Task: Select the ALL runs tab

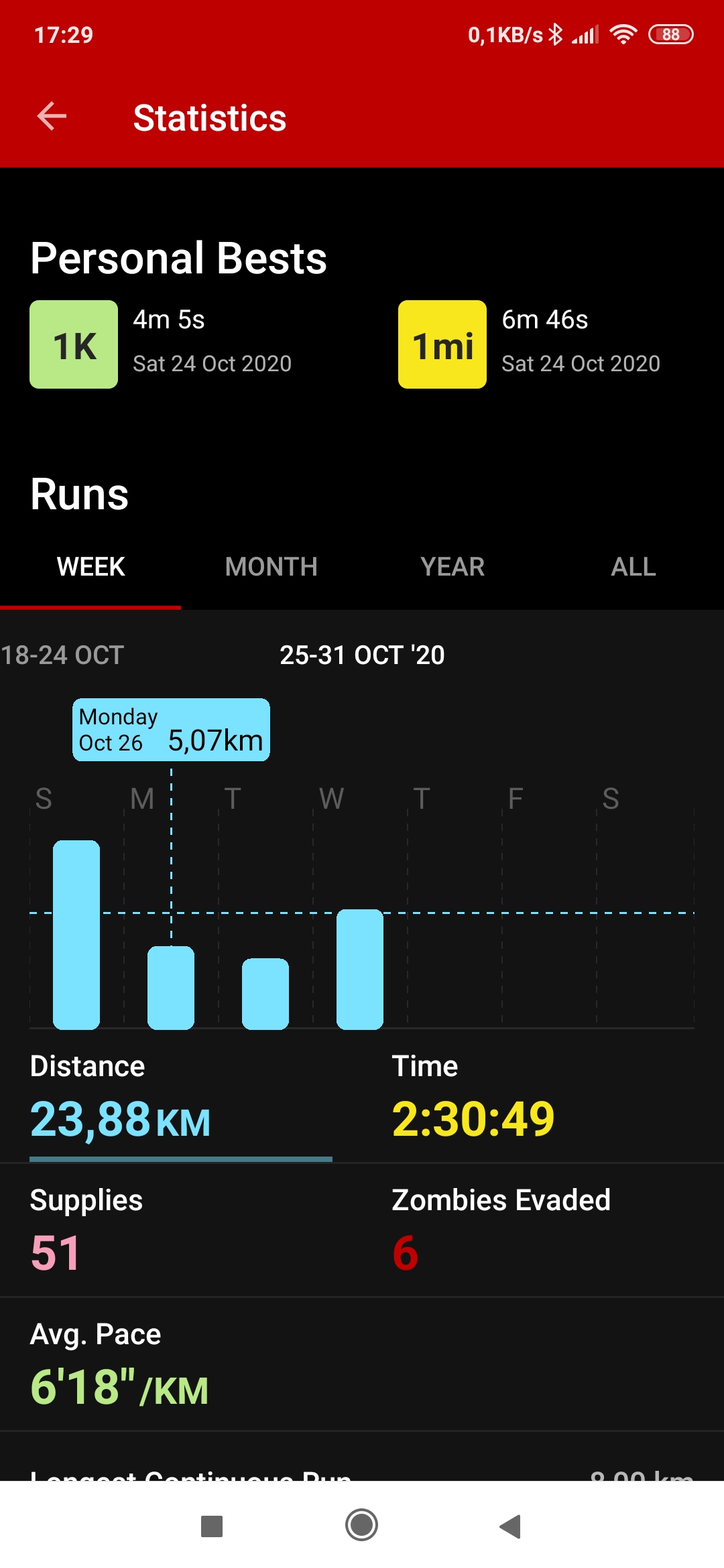Action: [633, 567]
